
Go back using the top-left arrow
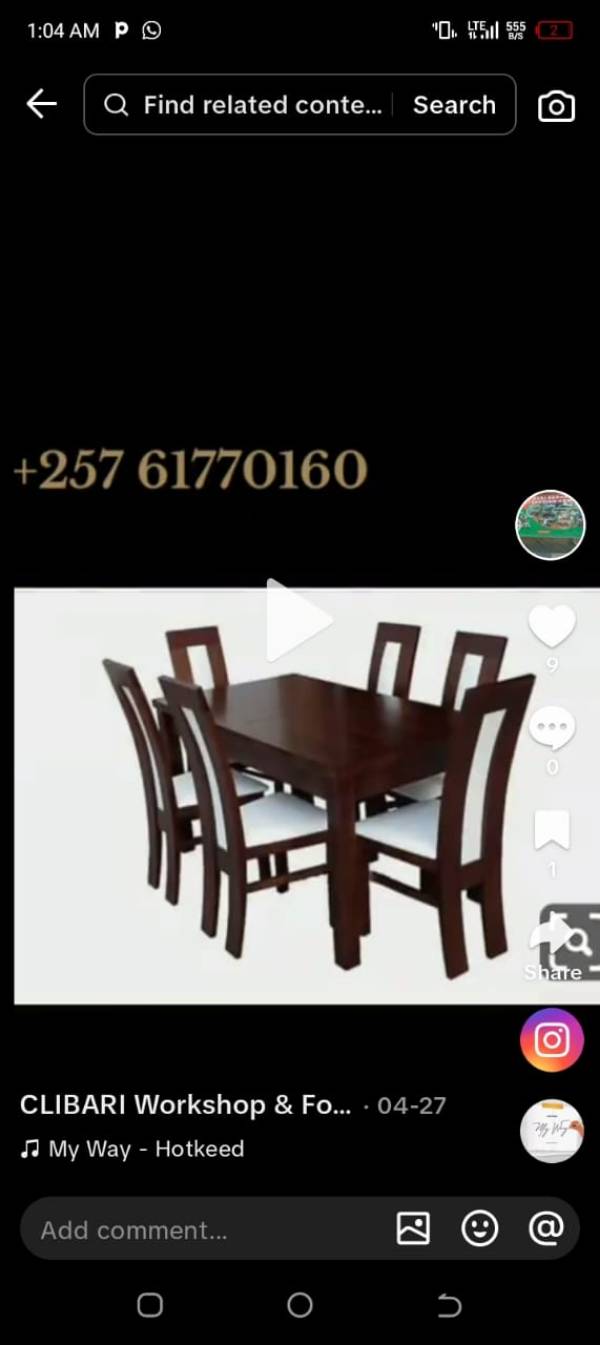click(x=42, y=104)
